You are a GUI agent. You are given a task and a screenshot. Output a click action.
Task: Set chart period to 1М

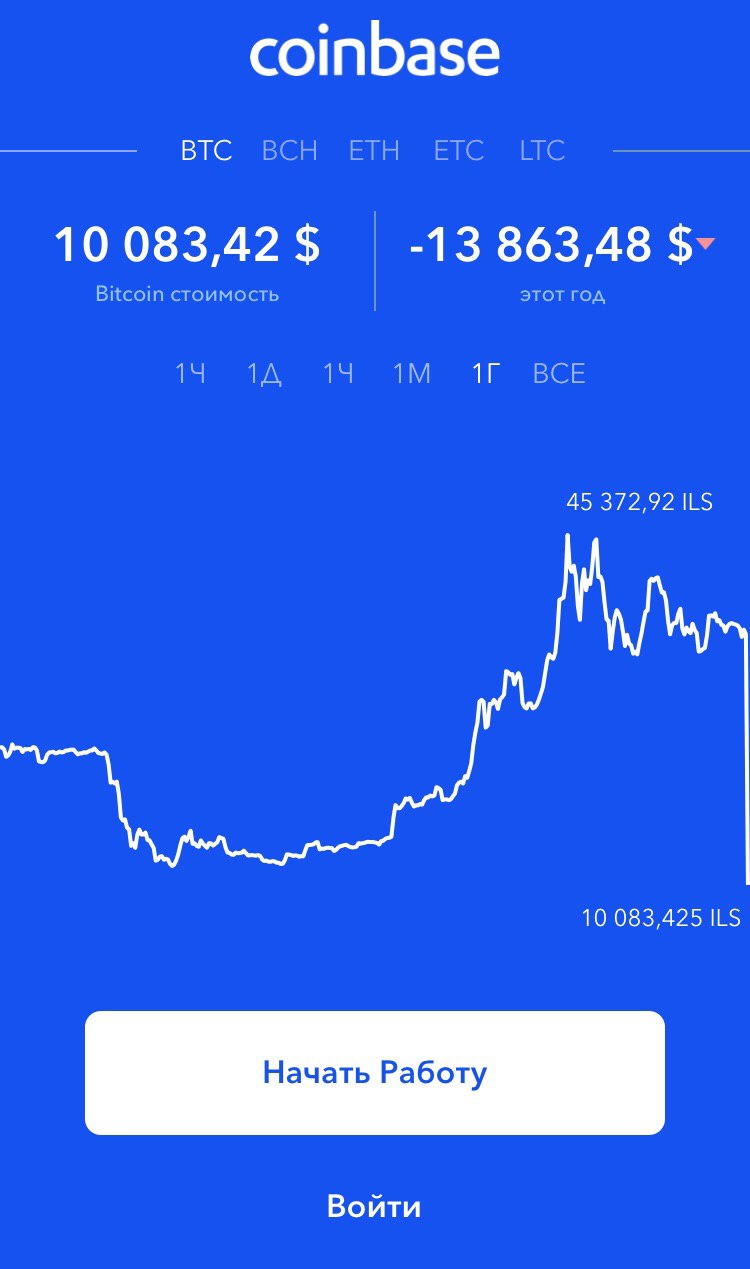coord(412,374)
